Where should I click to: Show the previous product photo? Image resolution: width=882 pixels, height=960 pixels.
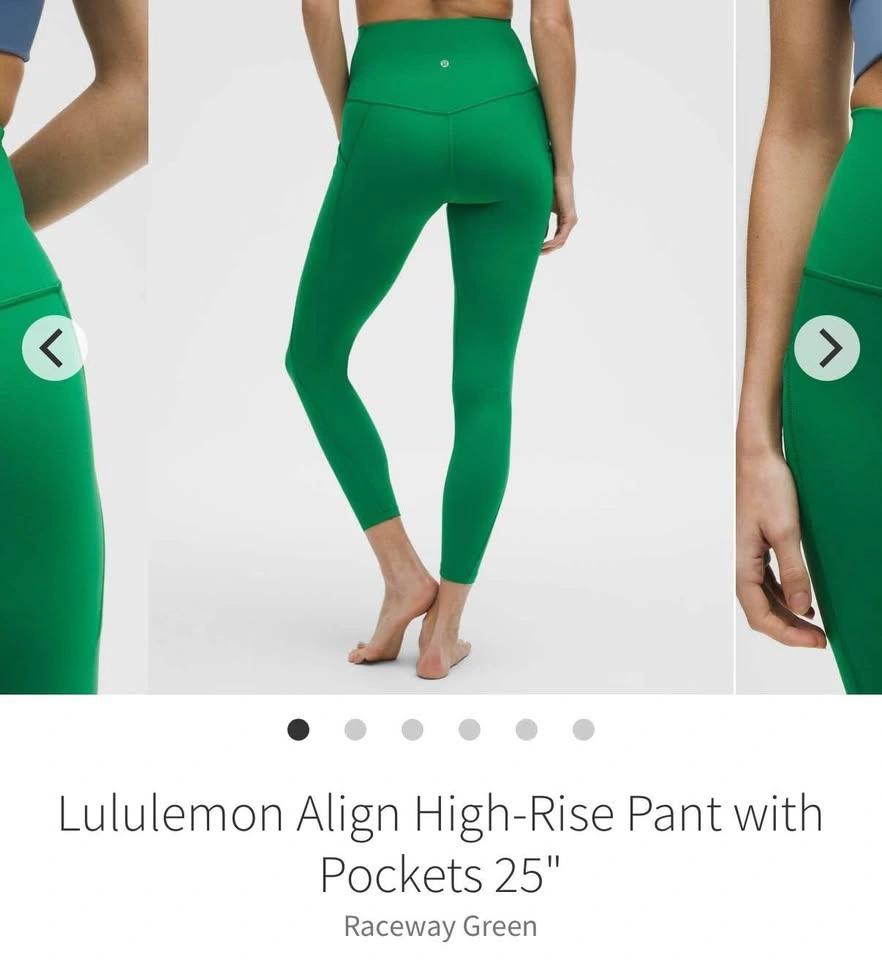coord(54,348)
